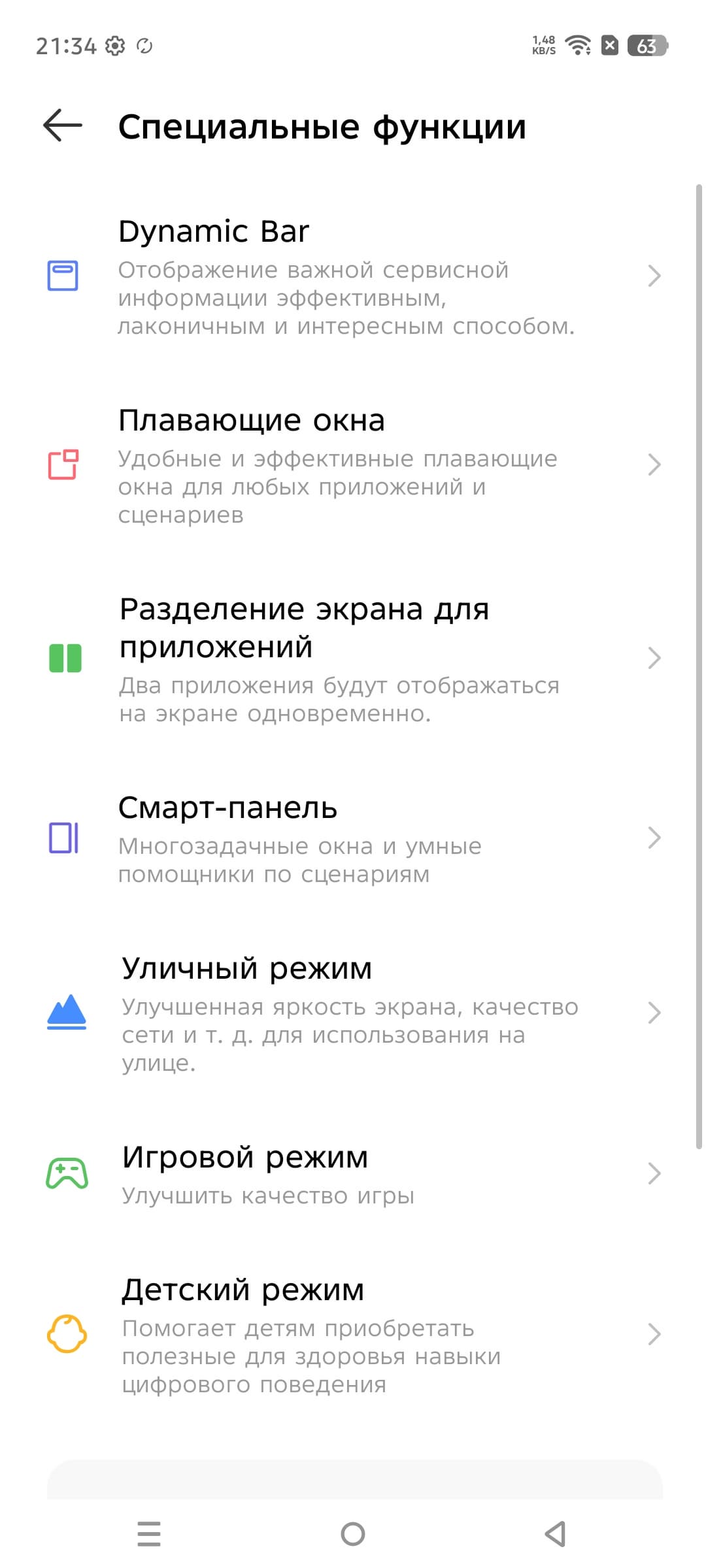Viewport: 706px width, 1568px height.
Task: Open Плавающие окна settings
Action: coord(353,465)
